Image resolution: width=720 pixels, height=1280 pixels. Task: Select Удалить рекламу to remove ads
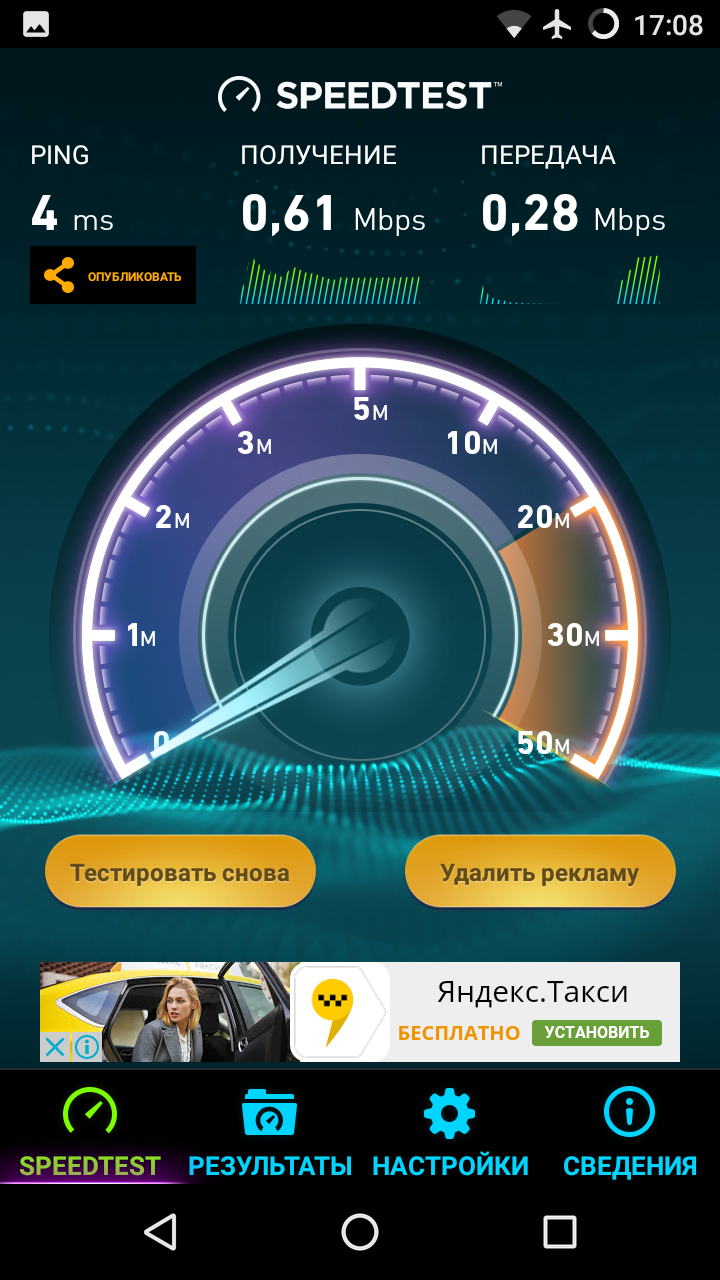[540, 872]
